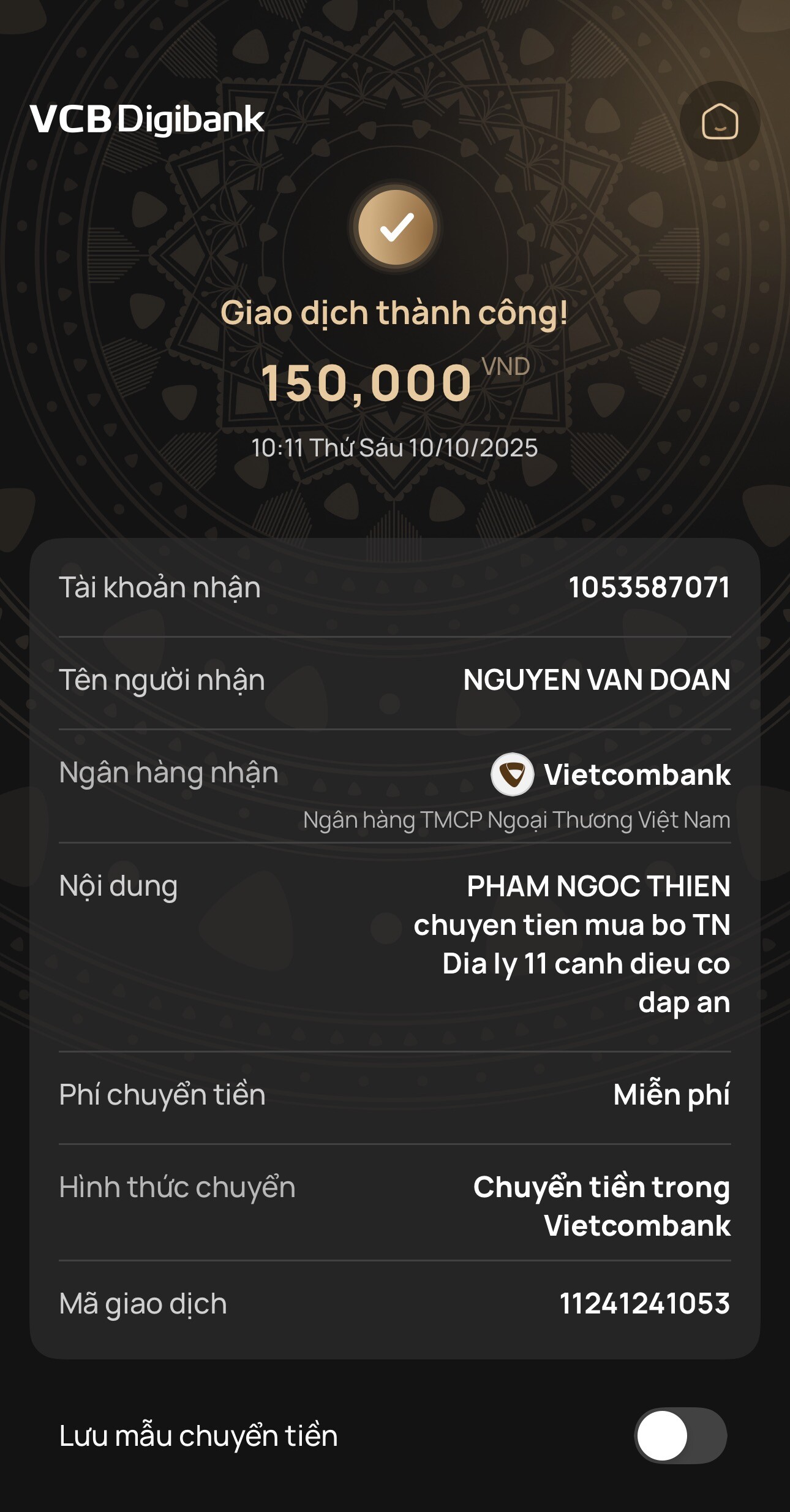Enable the Lưu mẫu chuyển tiền switch
The width and height of the screenshot is (790, 1512).
point(680,1435)
